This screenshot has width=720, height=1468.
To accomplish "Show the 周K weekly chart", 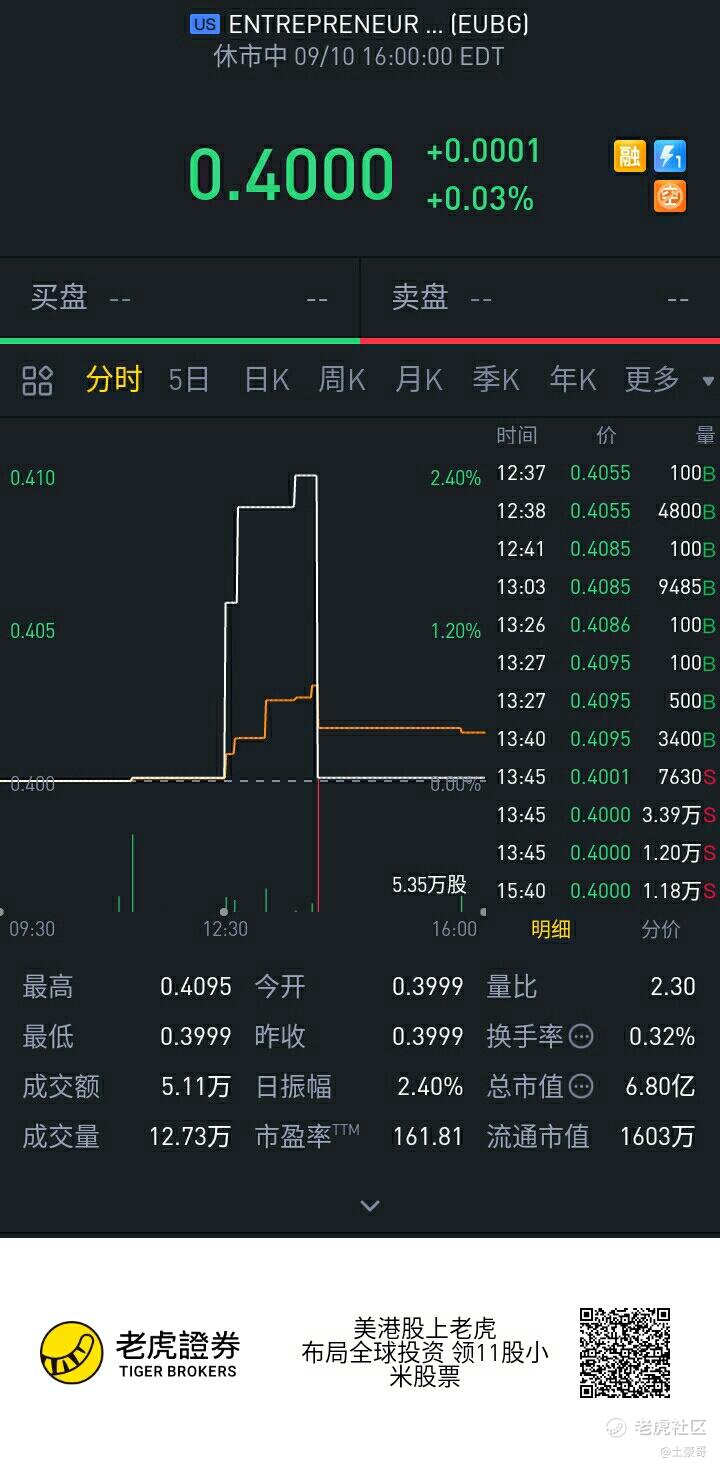I will point(342,380).
